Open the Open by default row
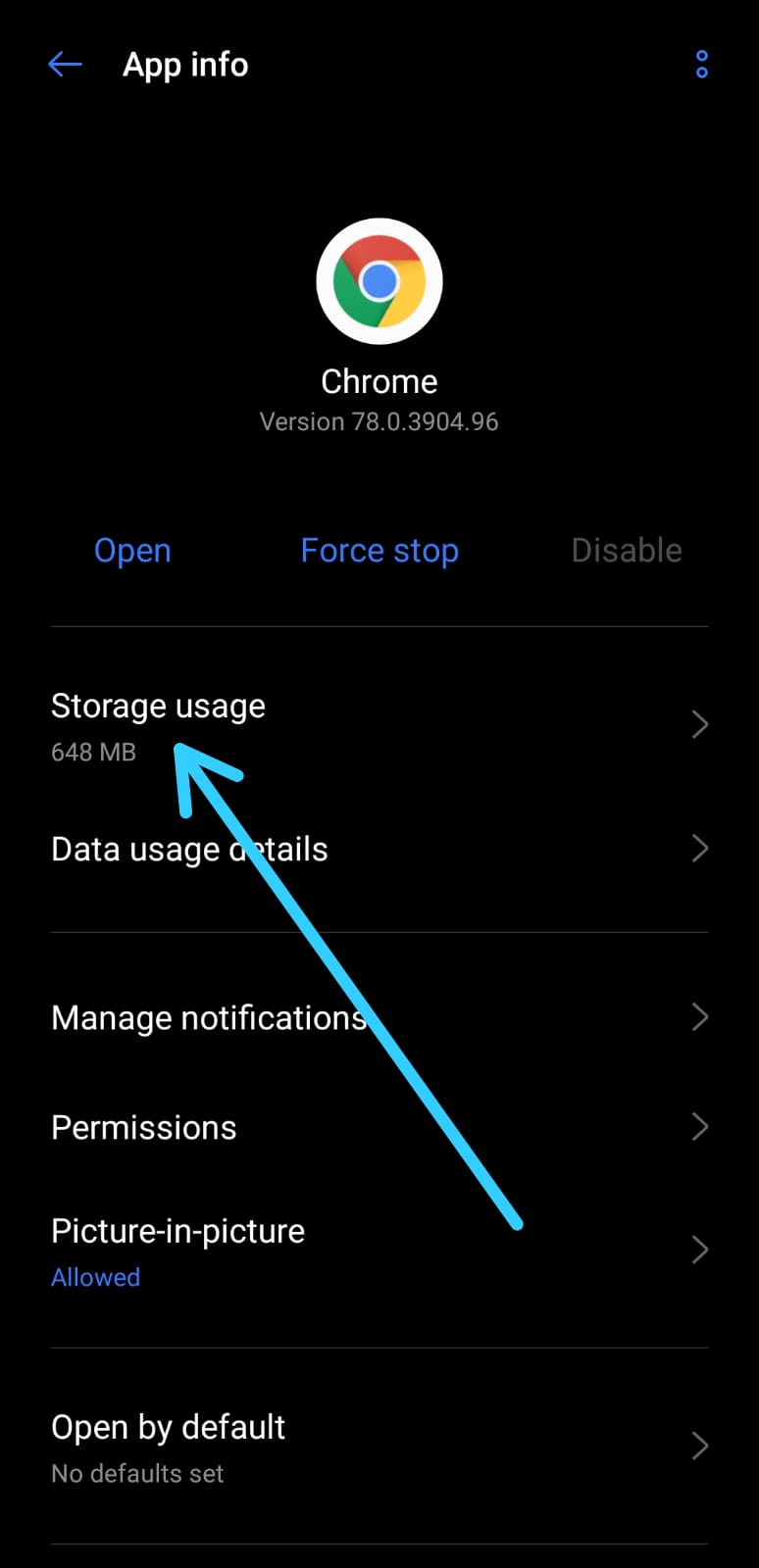 (379, 1446)
